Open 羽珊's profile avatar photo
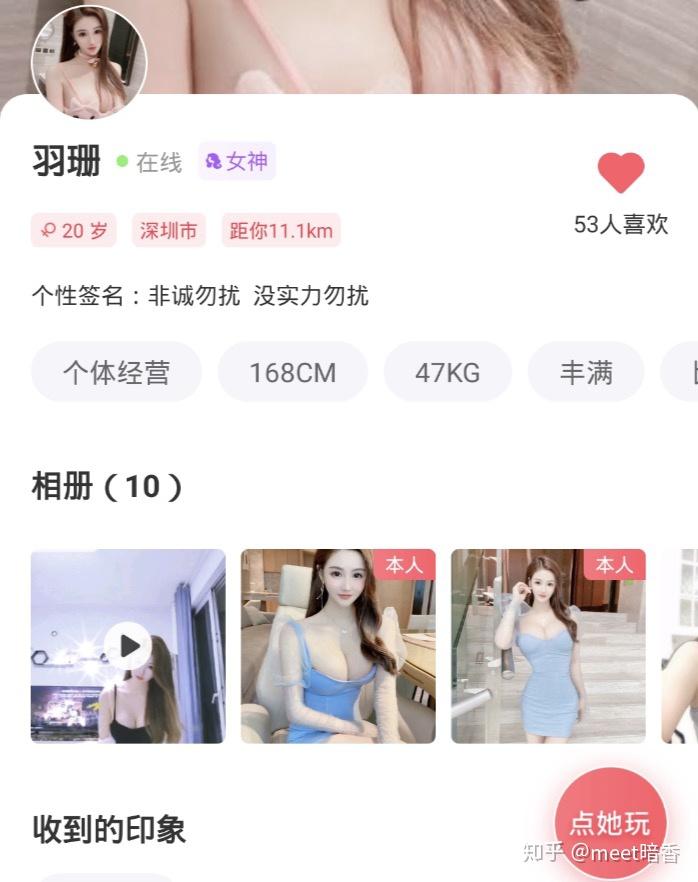698x882 pixels. (89, 63)
